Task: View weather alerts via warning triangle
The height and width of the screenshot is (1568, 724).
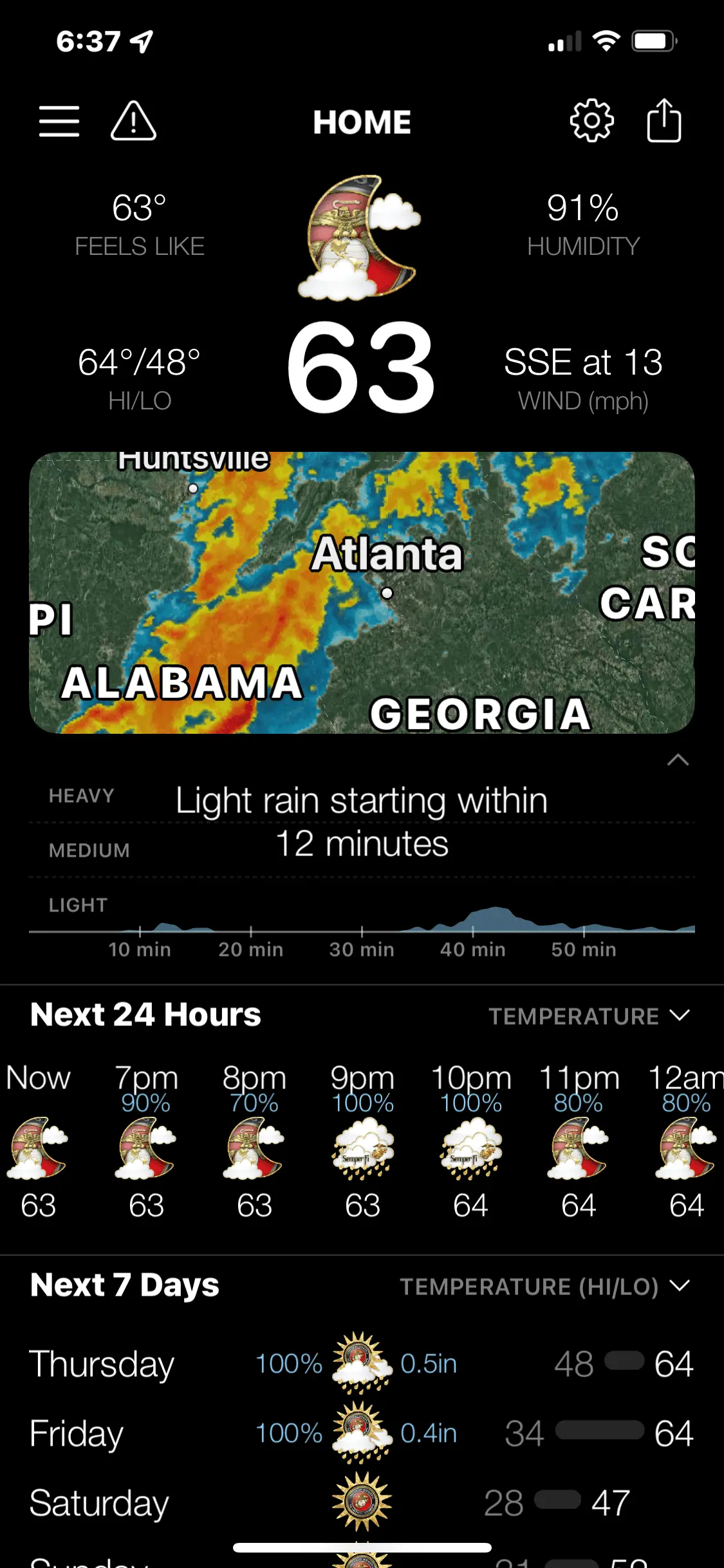Action: [x=133, y=121]
